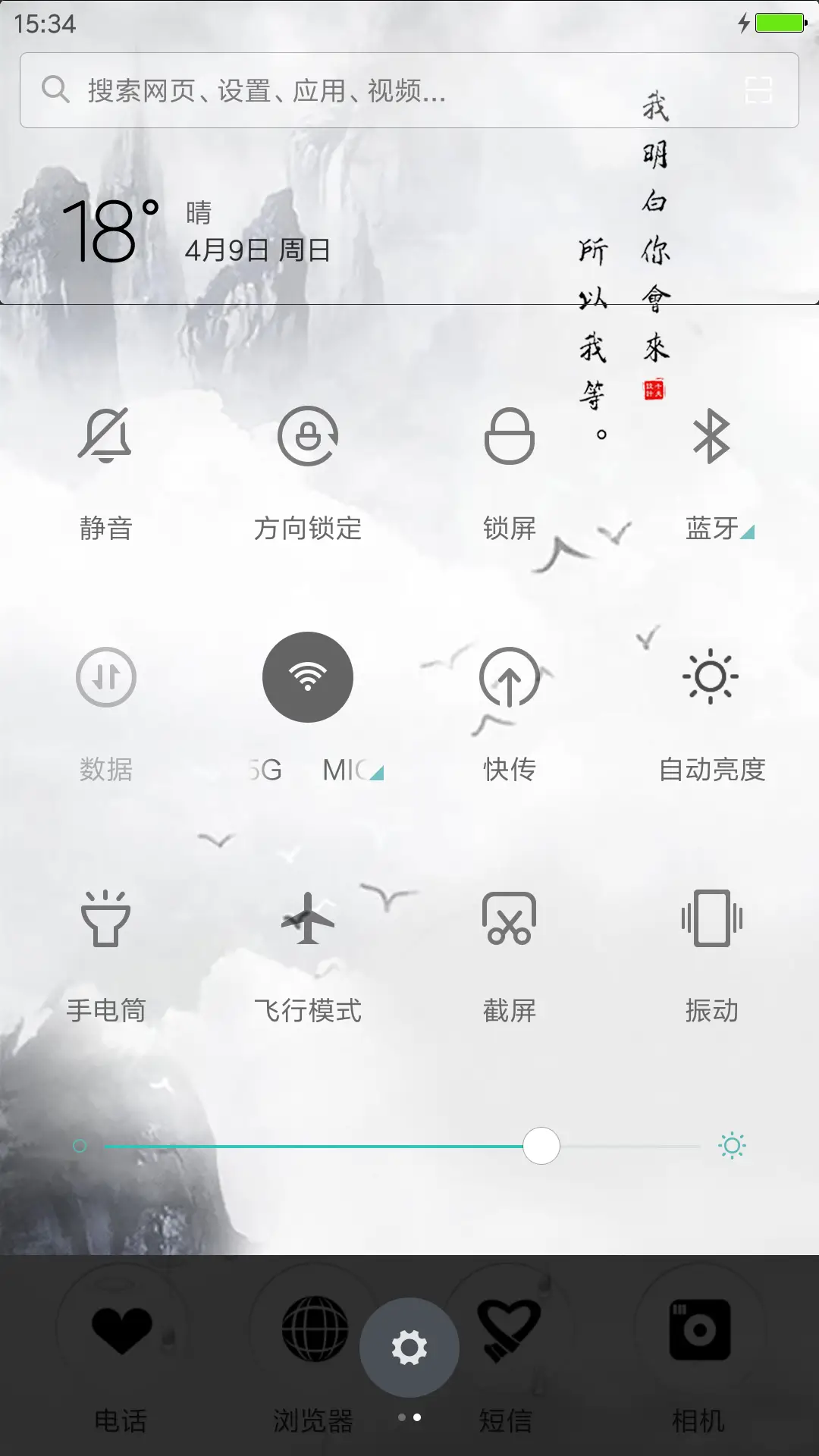
Task: Expand Bluetooth options via its triangle
Action: (x=746, y=532)
